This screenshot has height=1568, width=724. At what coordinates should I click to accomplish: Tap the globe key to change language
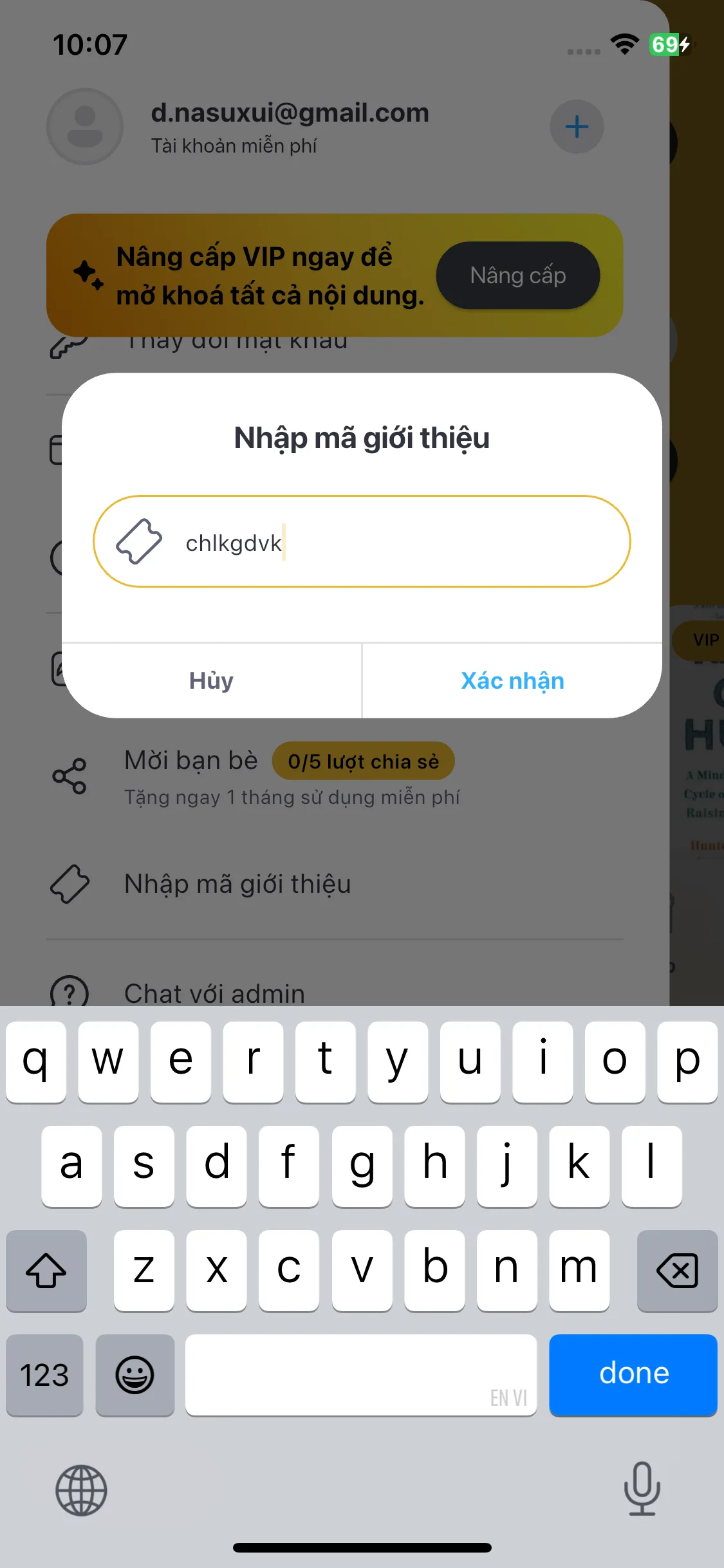point(81,1490)
